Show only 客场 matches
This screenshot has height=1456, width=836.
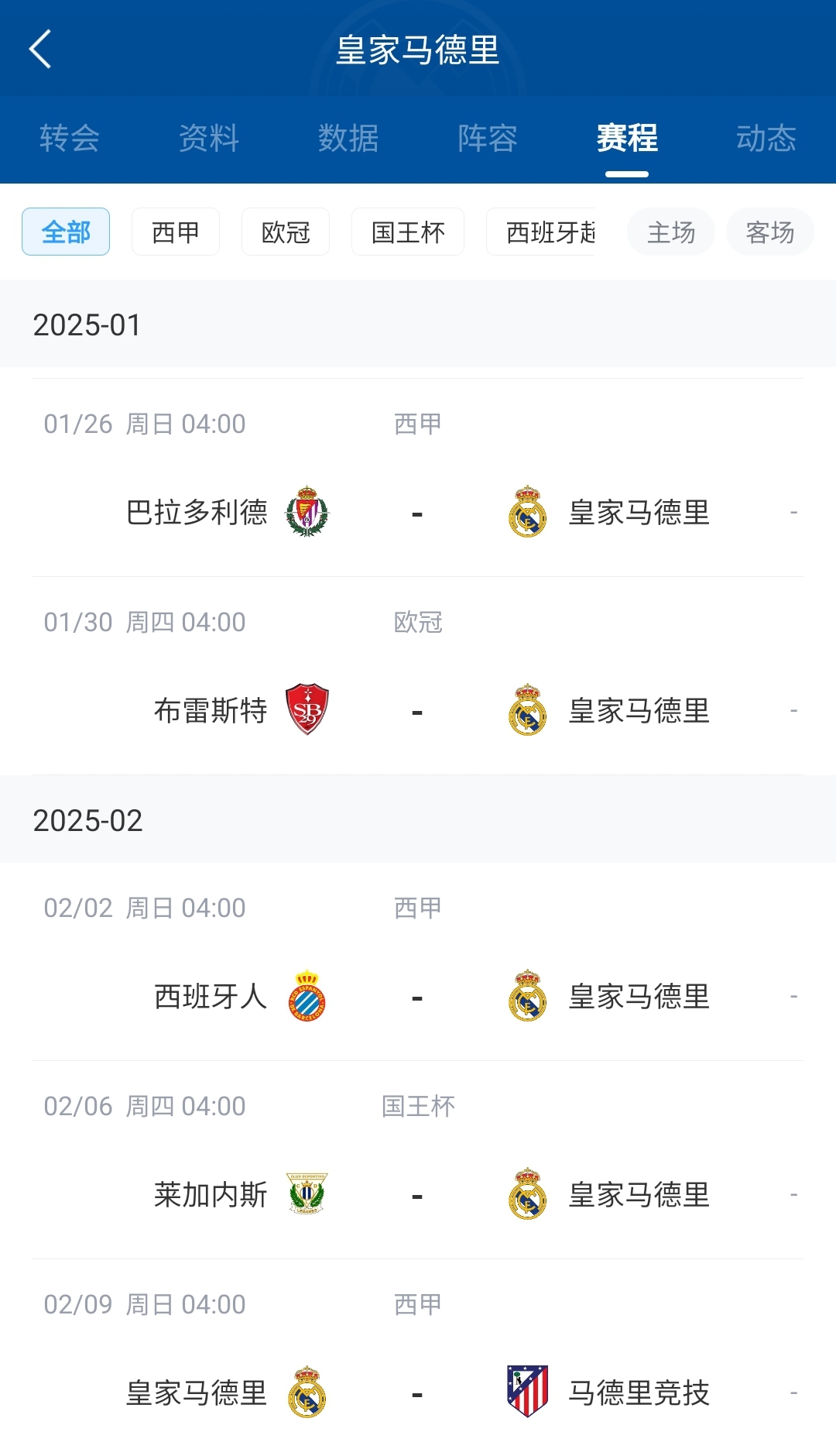(x=770, y=232)
